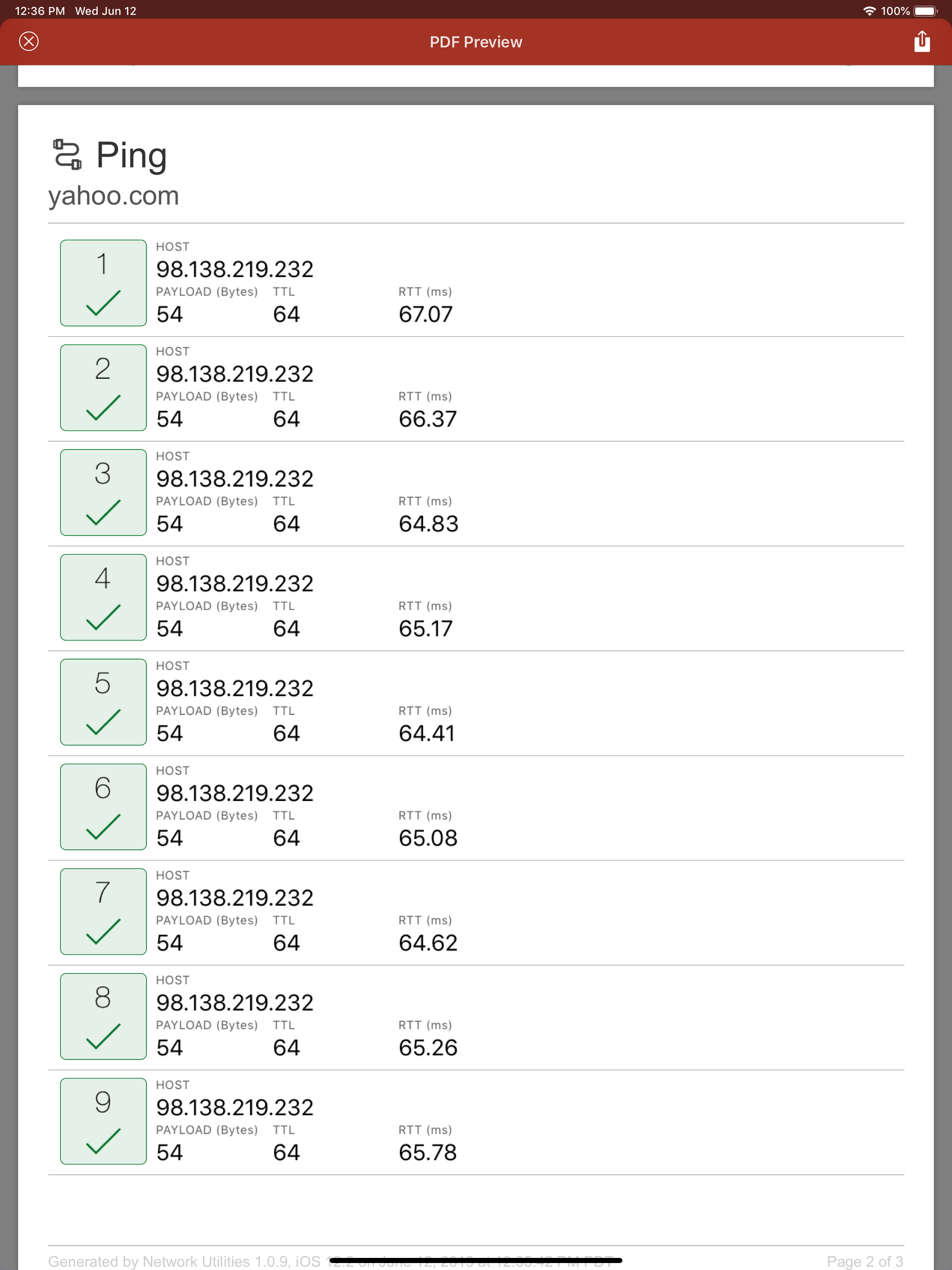The height and width of the screenshot is (1270, 952).
Task: Select the green checkmark on ping result 1
Action: pyautogui.click(x=103, y=306)
